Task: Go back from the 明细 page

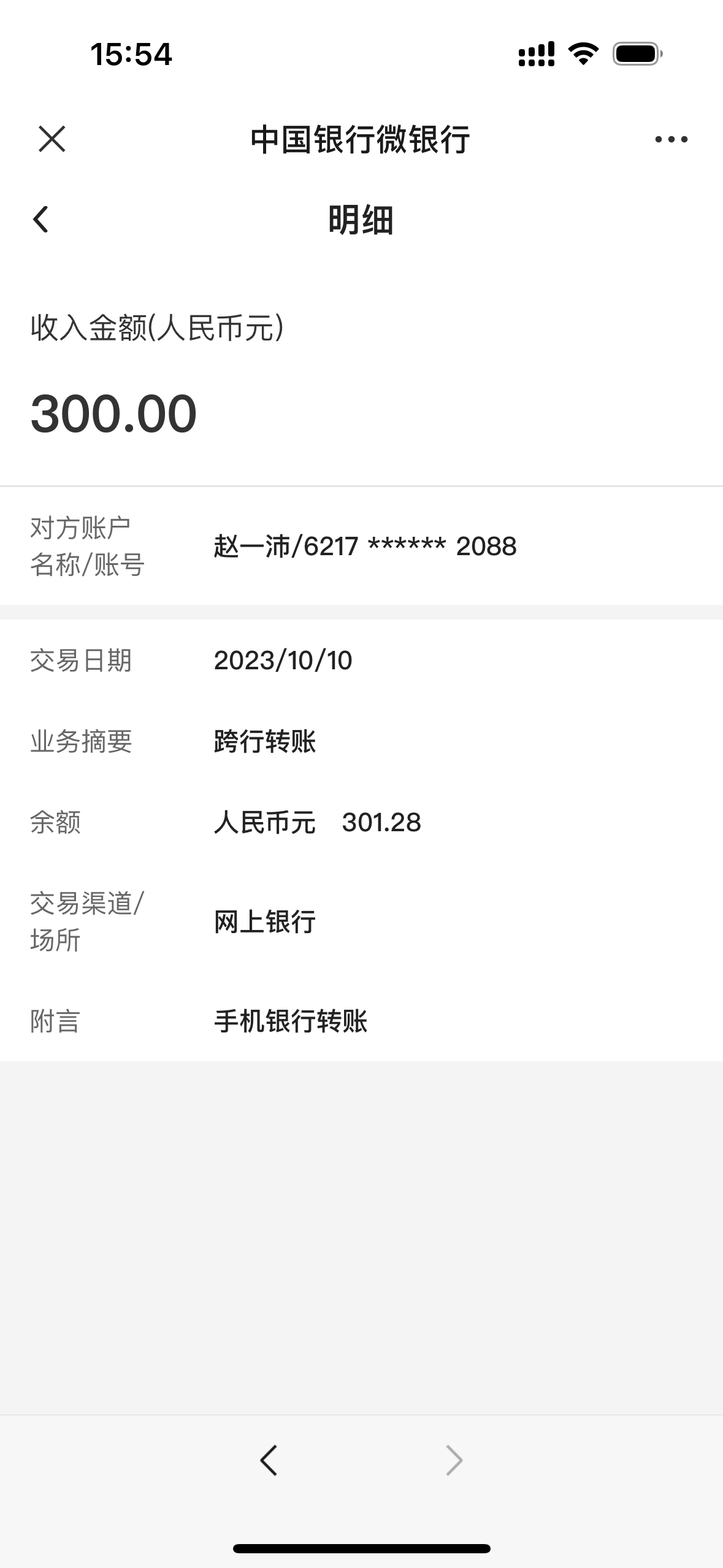Action: point(41,220)
